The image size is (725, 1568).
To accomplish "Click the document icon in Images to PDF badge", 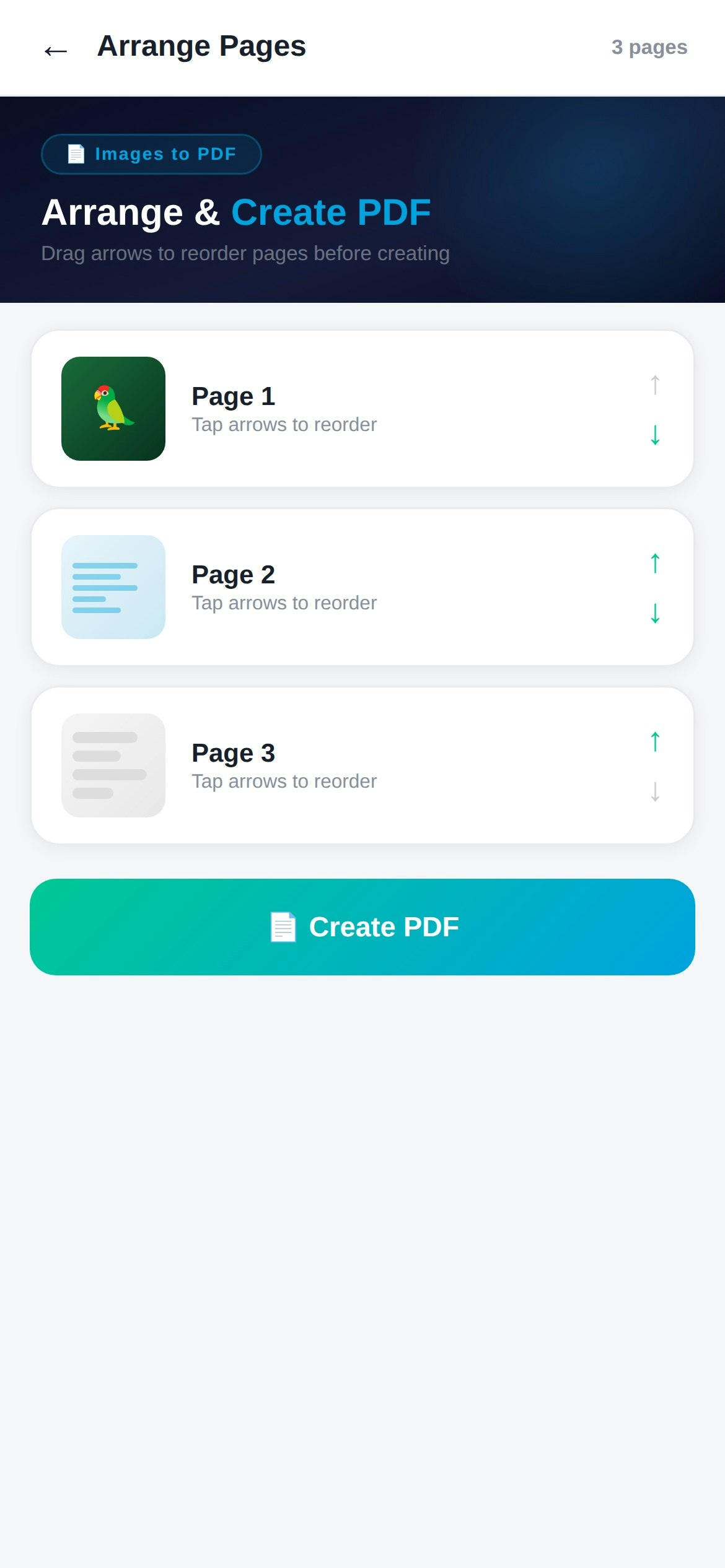I will click(x=75, y=154).
